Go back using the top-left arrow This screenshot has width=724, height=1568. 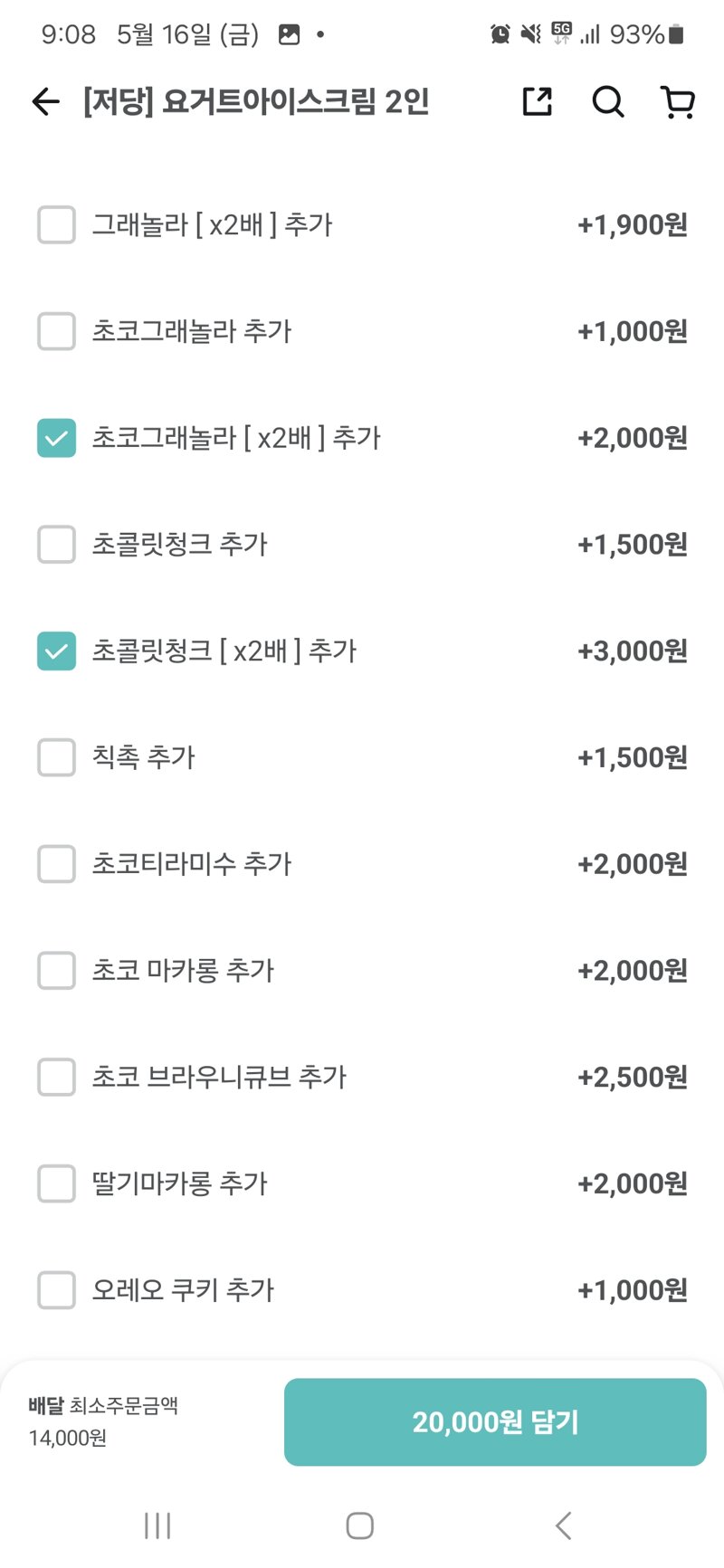pyautogui.click(x=45, y=102)
